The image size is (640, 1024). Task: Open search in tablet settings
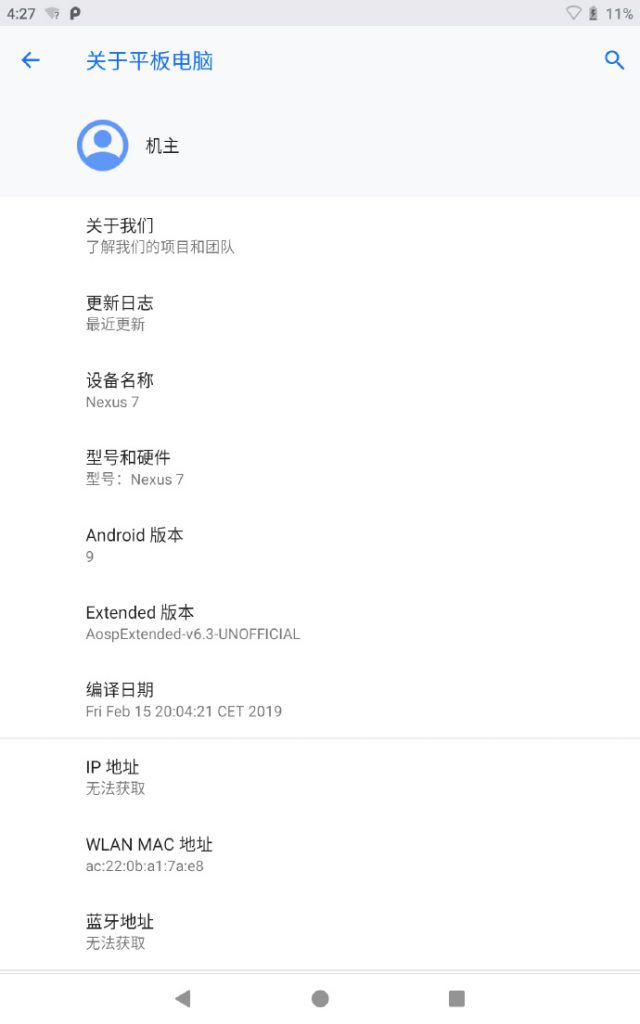614,60
